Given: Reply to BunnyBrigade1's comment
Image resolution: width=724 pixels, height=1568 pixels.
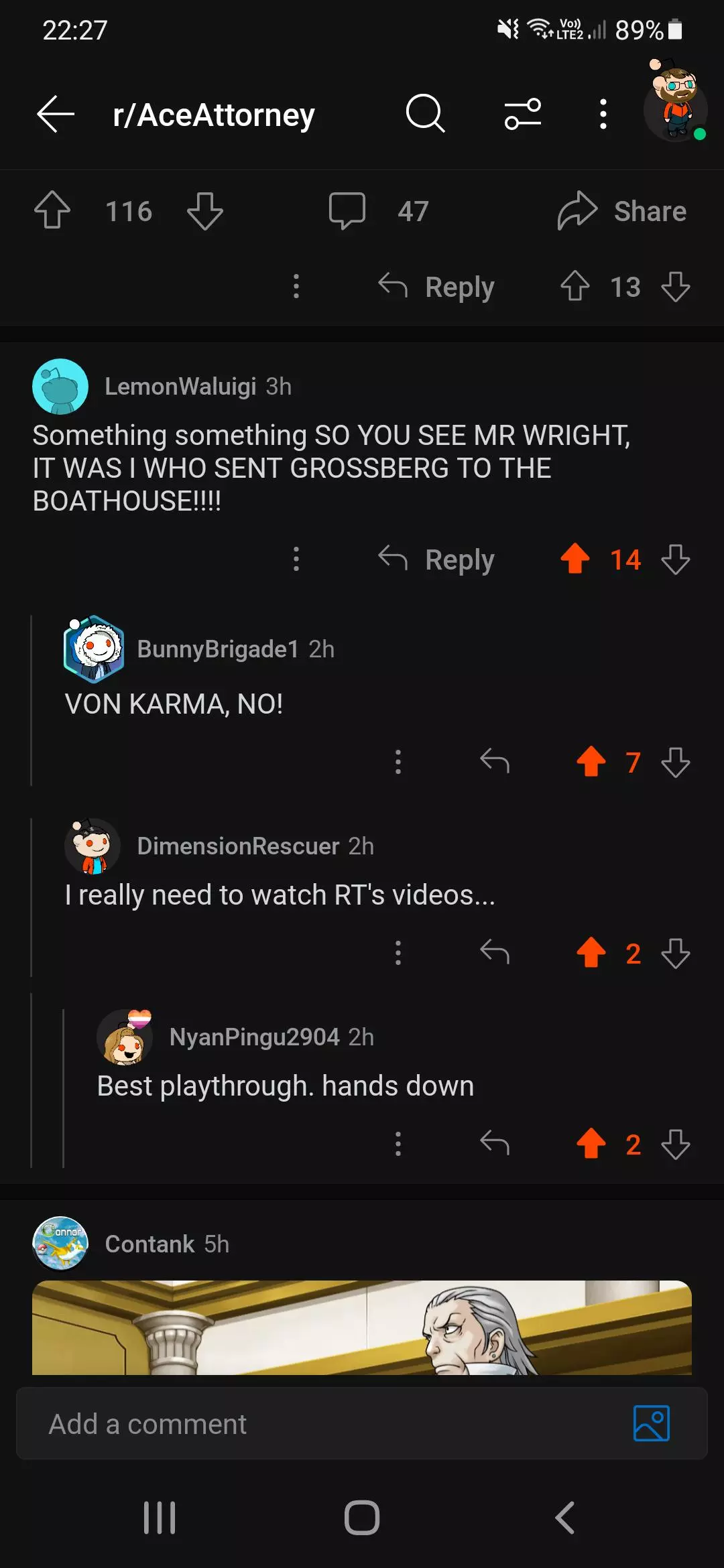Looking at the screenshot, I should pyautogui.click(x=495, y=762).
